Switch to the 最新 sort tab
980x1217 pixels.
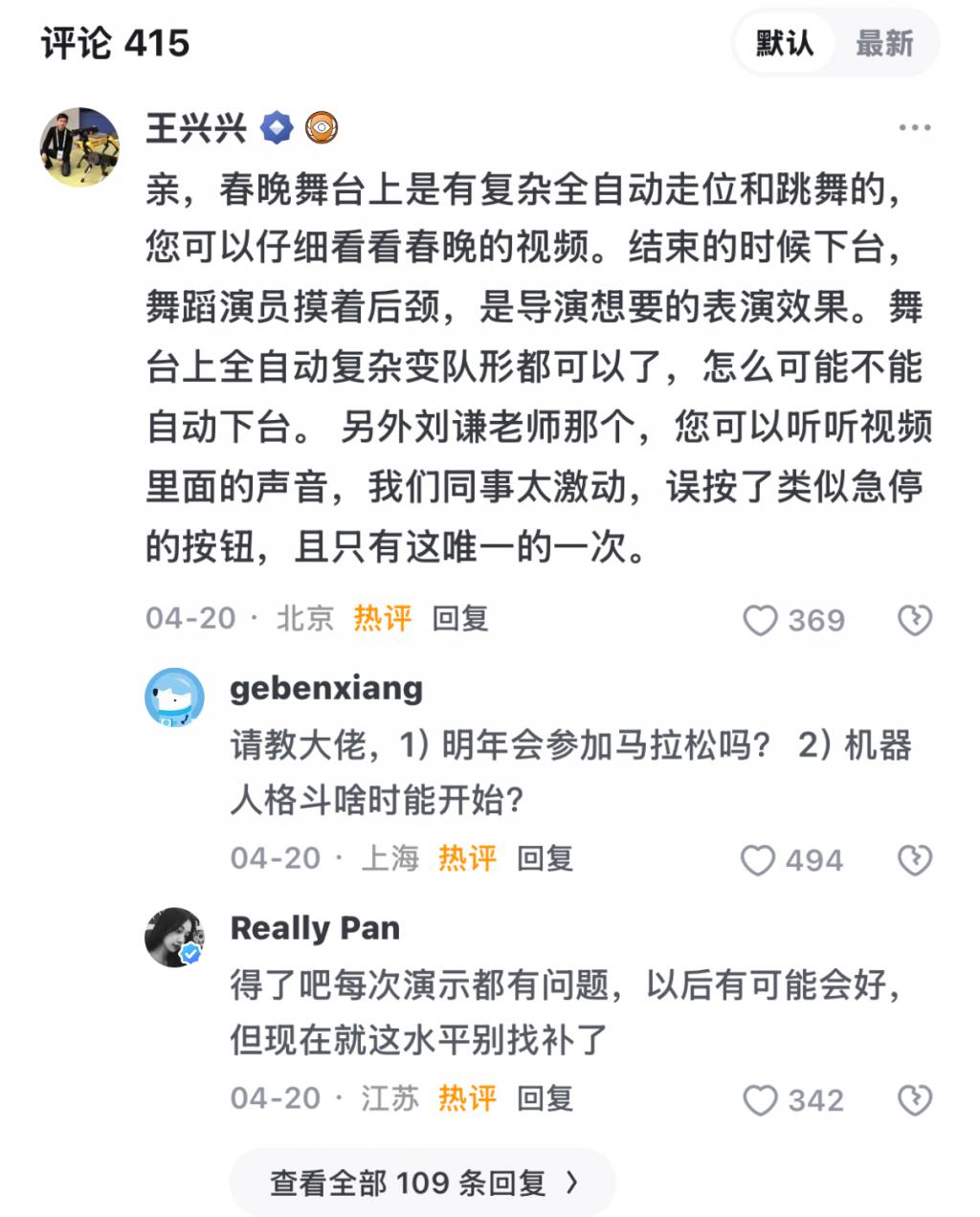(x=884, y=43)
